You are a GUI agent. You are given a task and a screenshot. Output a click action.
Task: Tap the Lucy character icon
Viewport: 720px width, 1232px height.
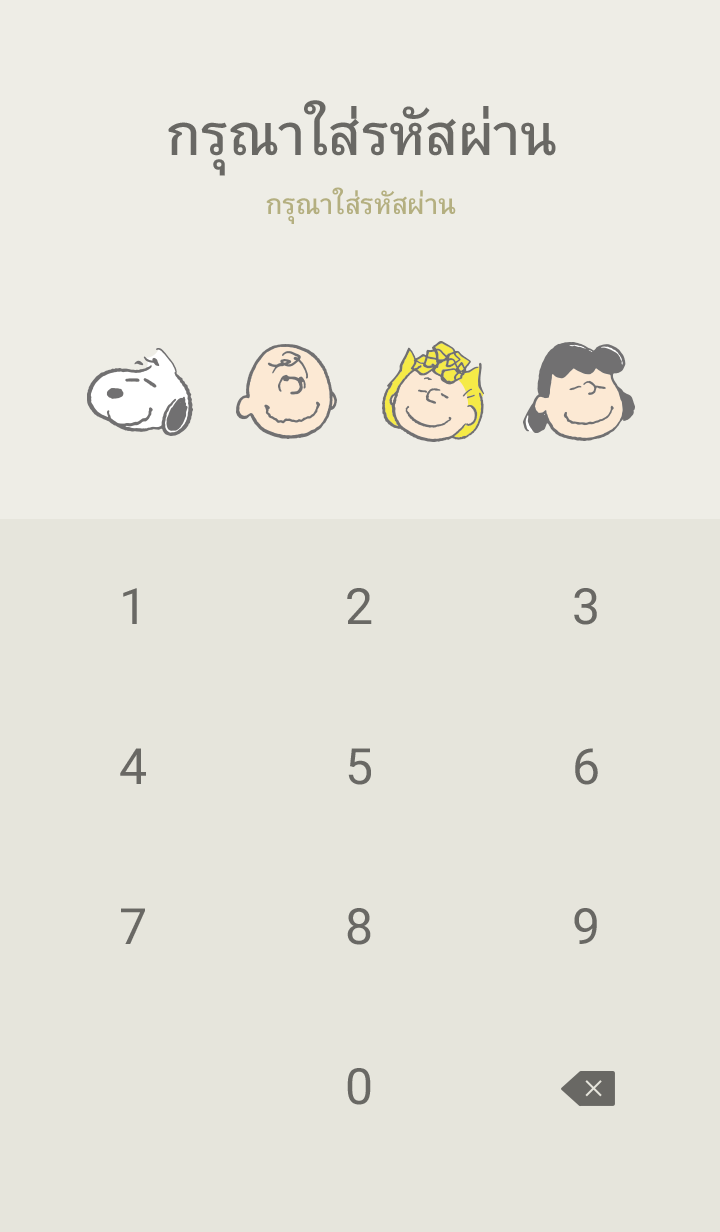coord(578,390)
